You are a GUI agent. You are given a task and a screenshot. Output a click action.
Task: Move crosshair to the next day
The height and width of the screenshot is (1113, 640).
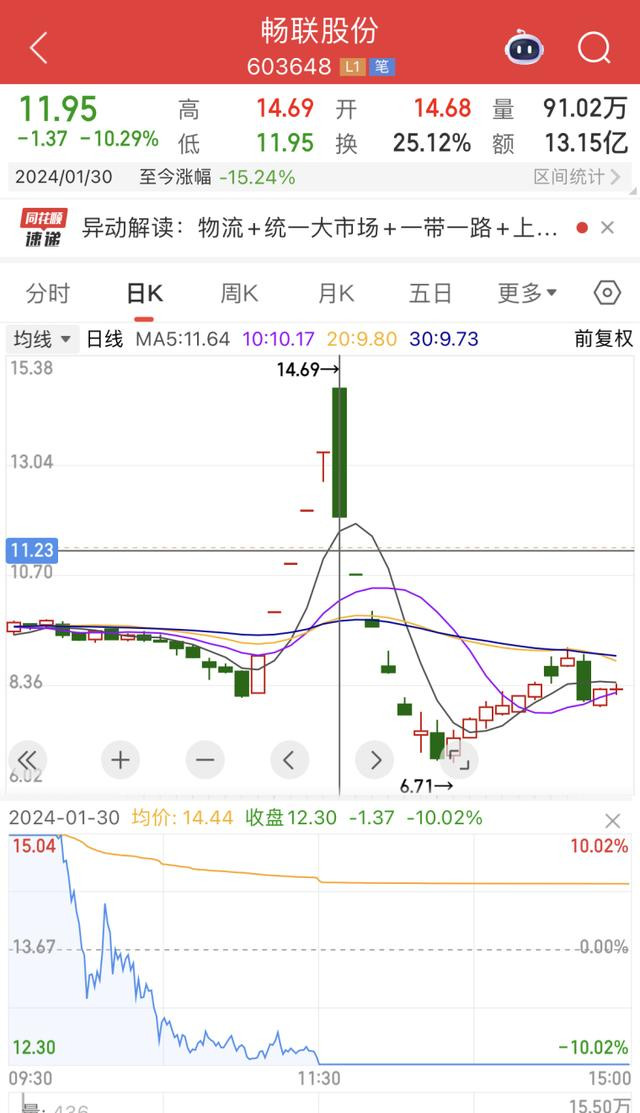coord(375,760)
